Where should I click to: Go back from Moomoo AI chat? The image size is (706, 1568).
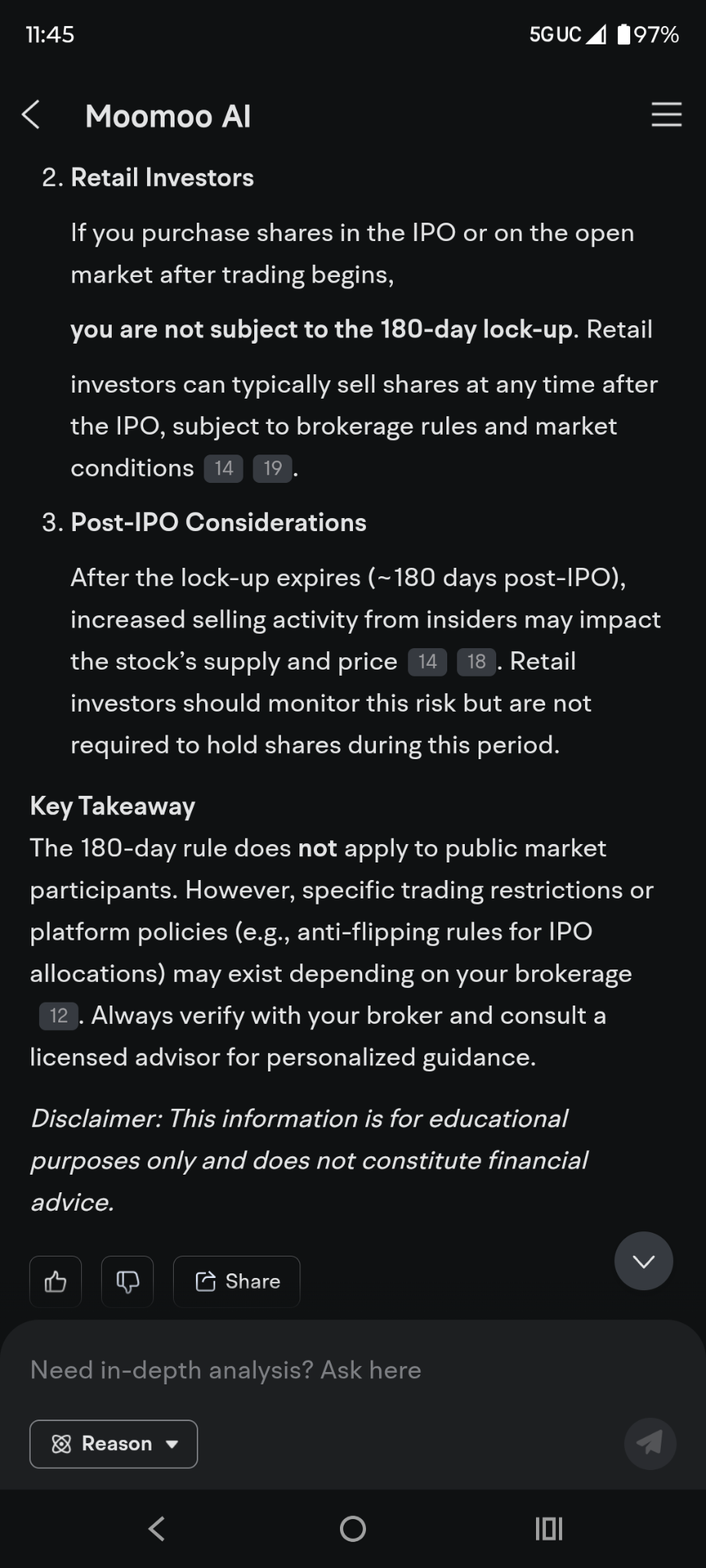tap(31, 116)
